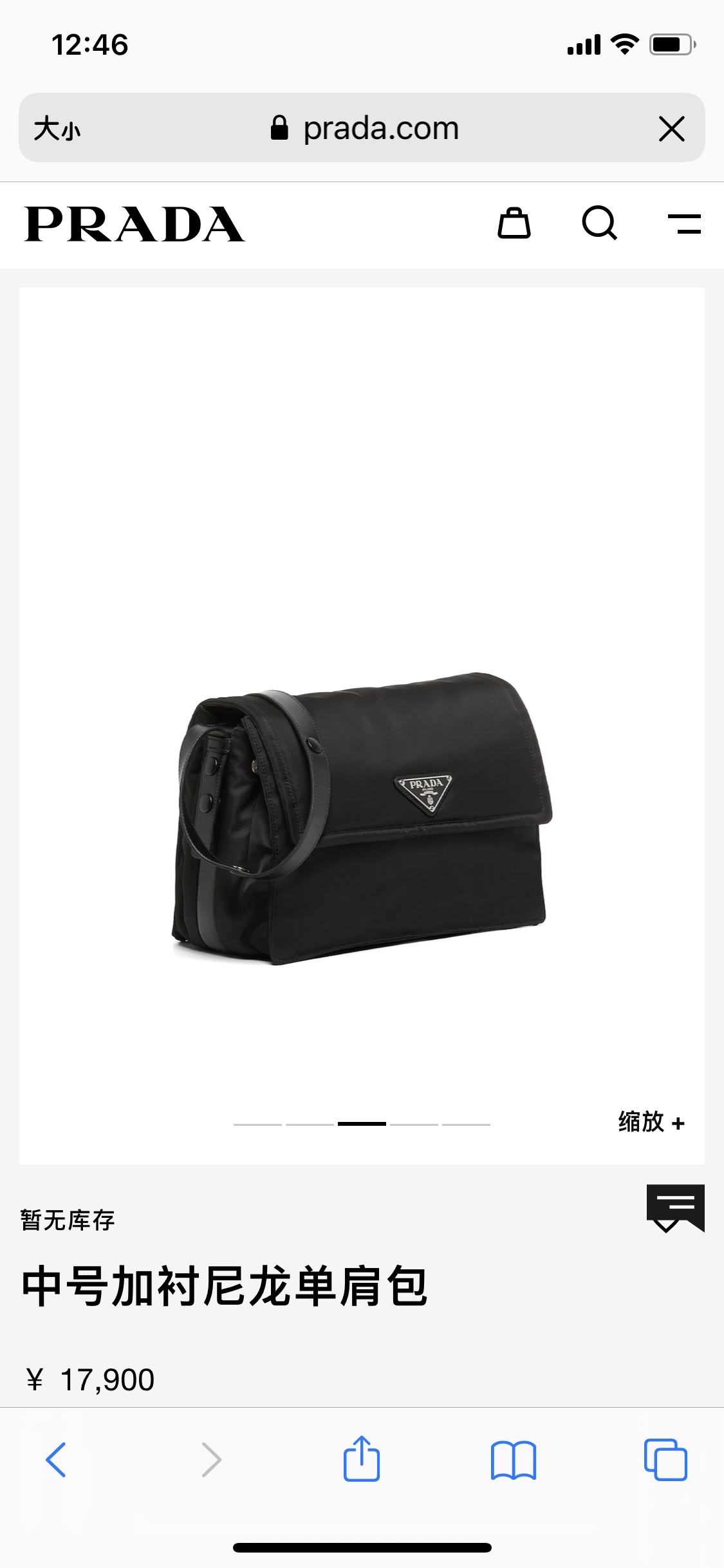Screen dimensions: 724x1568
Task: Stop loading with the X button
Action: click(x=672, y=129)
